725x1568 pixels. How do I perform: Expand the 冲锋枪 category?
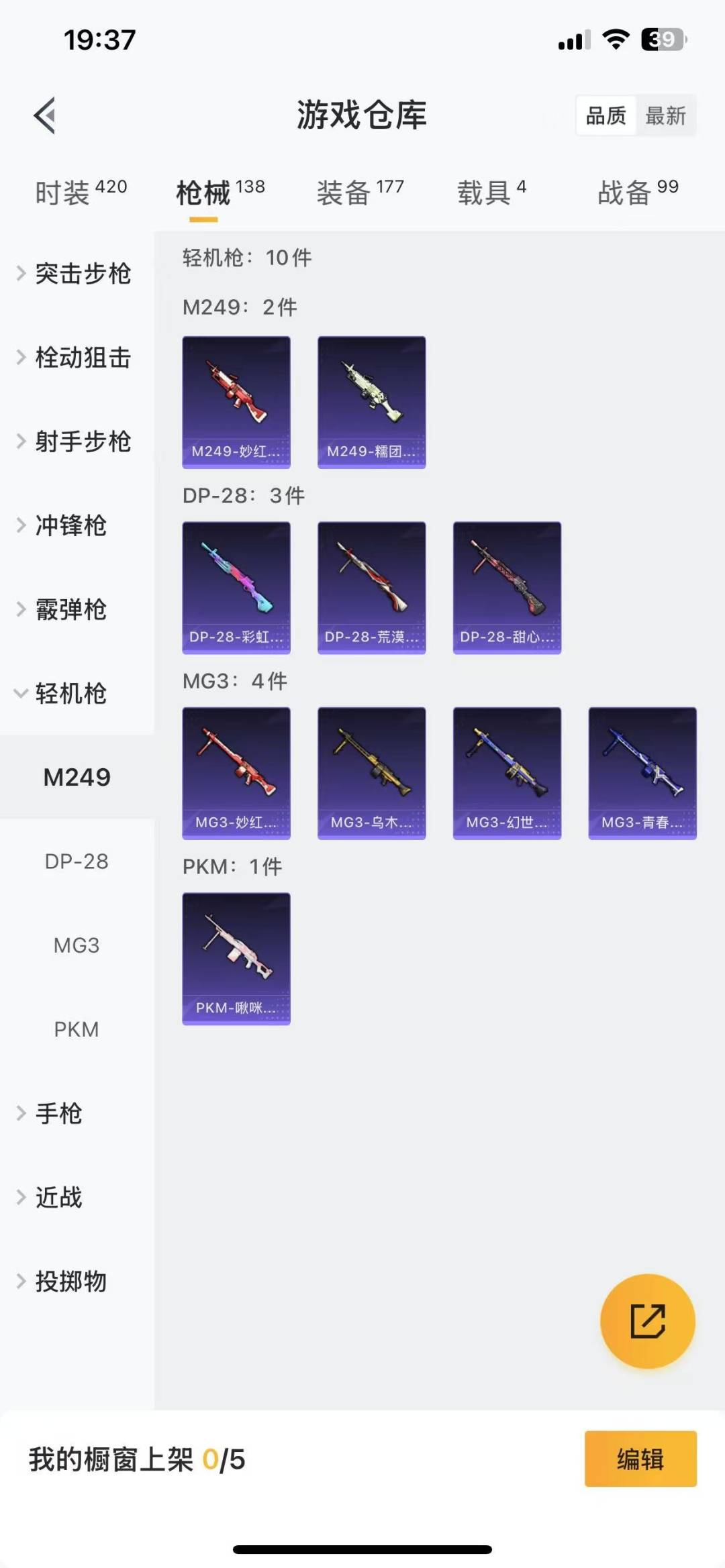point(70,525)
